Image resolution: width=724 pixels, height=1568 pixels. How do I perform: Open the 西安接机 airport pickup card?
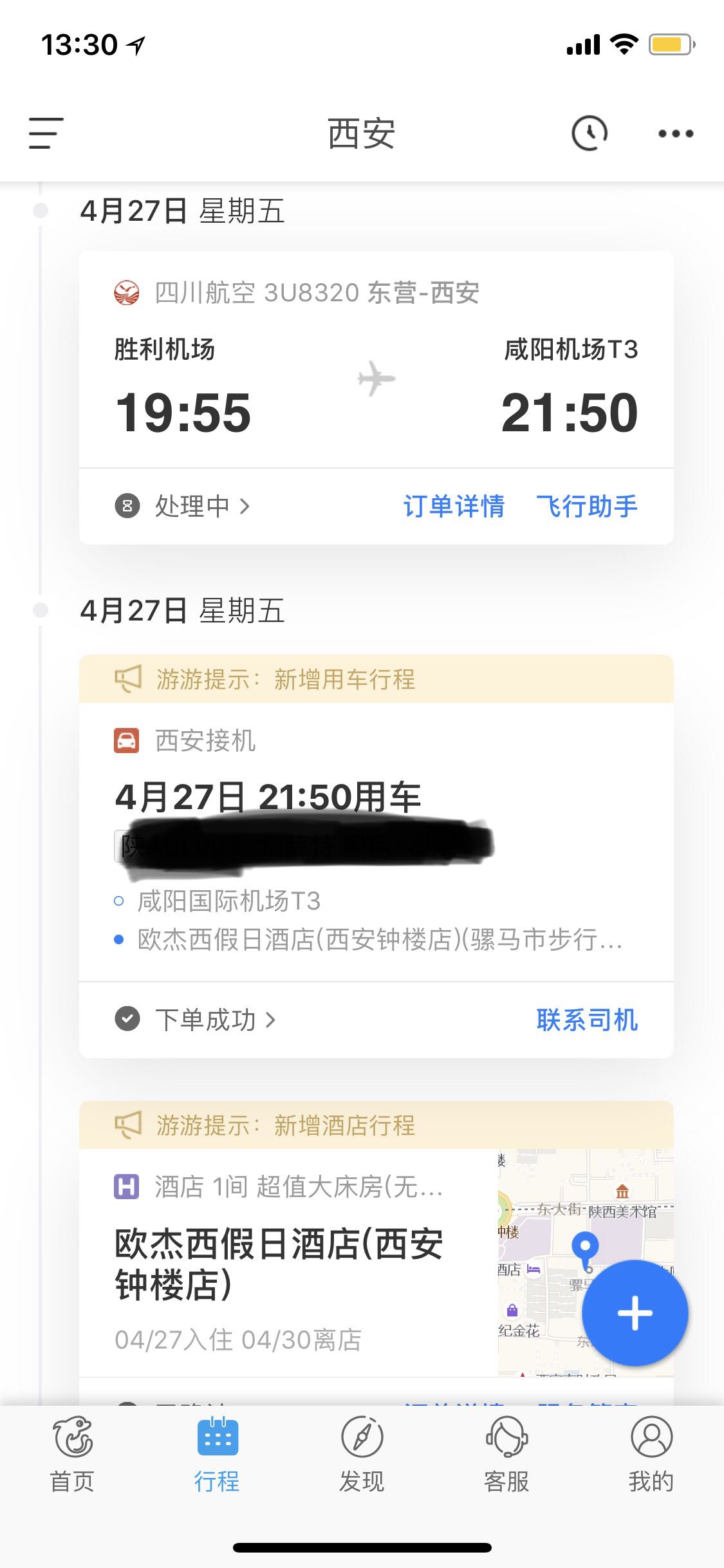click(376, 842)
